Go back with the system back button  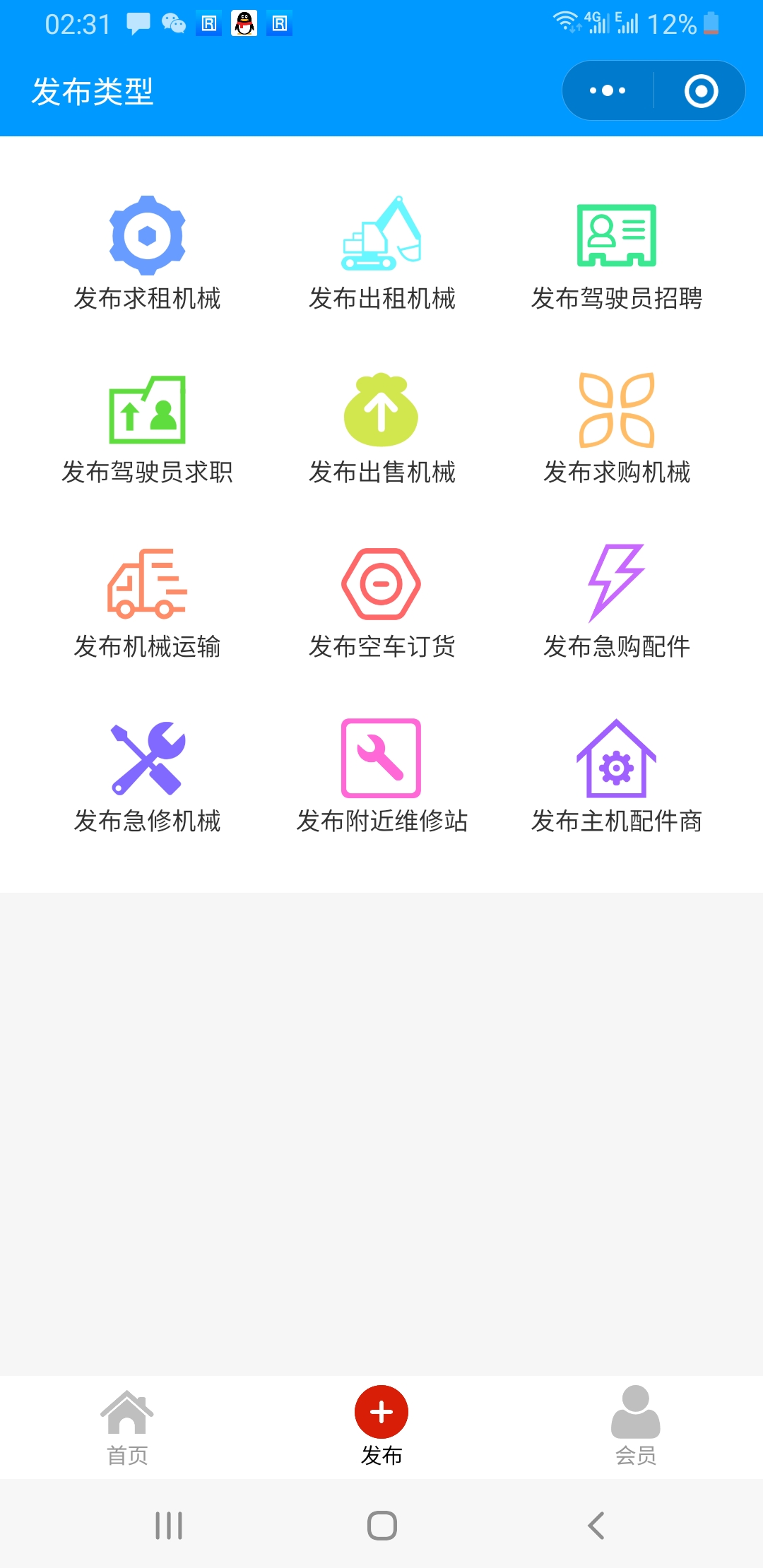click(596, 1526)
